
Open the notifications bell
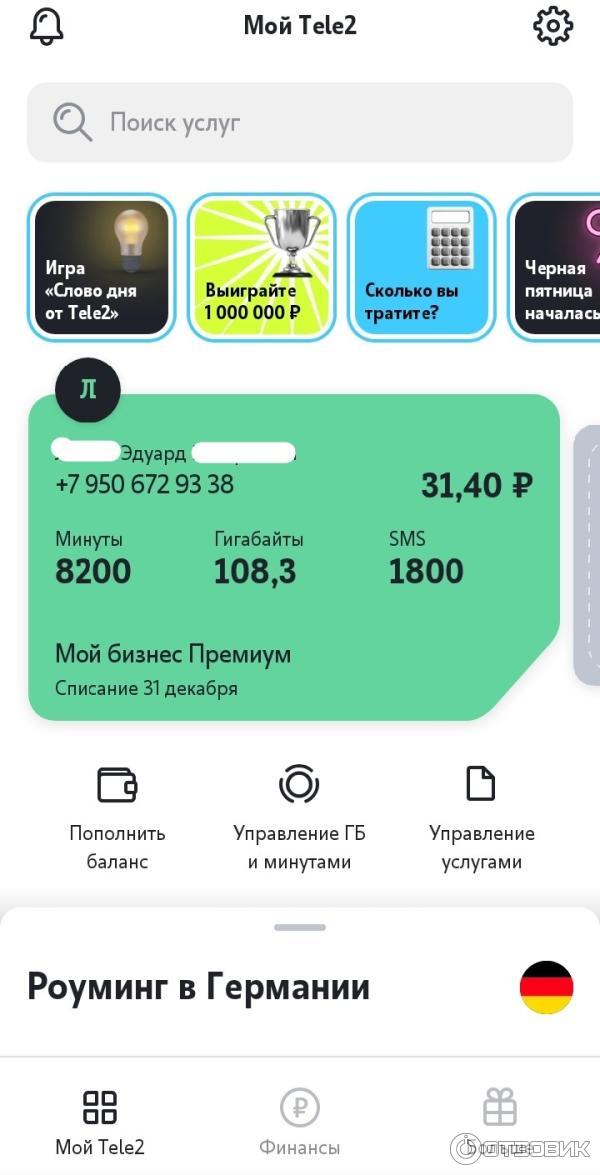click(46, 26)
